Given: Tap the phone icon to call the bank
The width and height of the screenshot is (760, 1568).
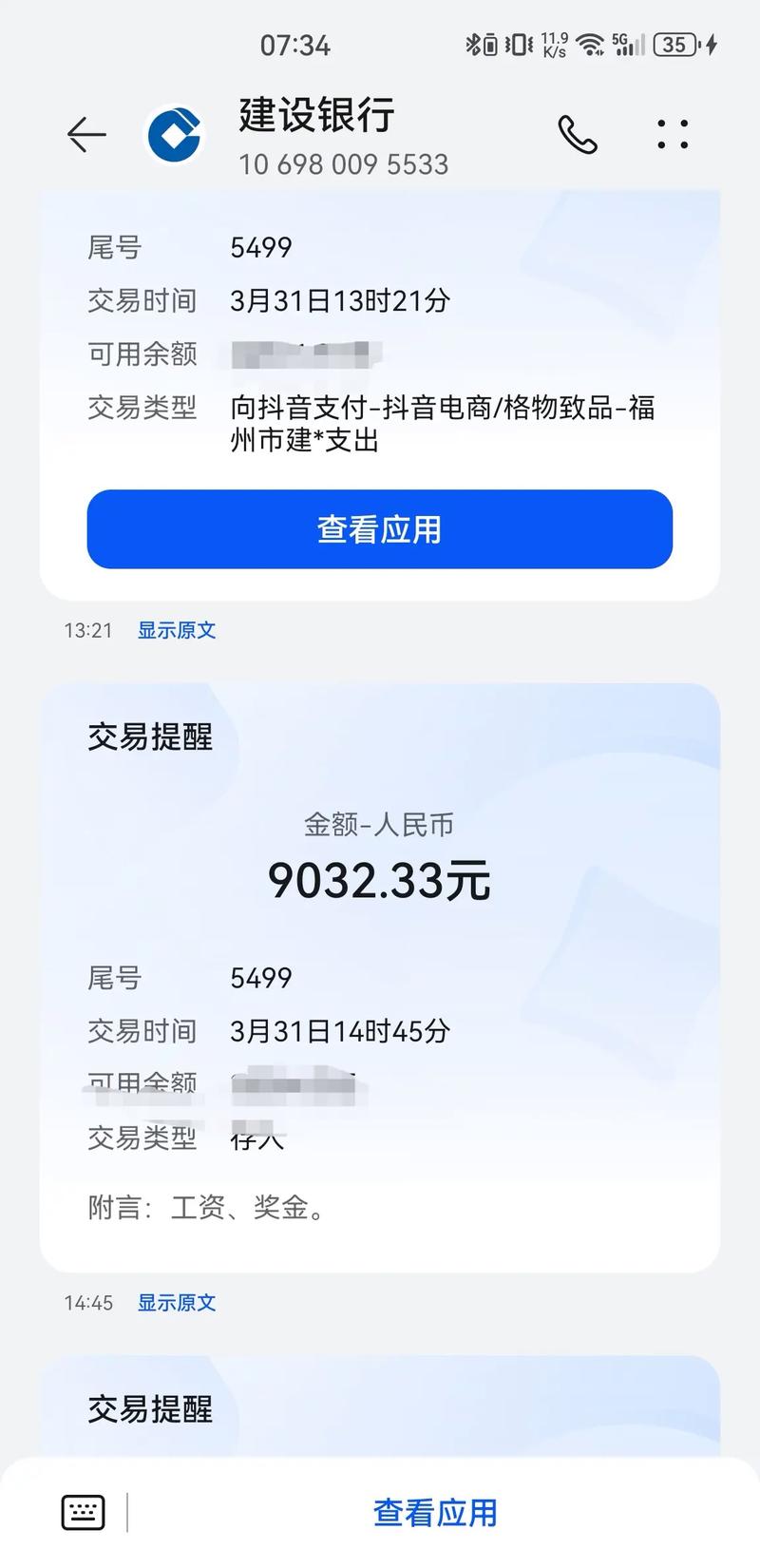Looking at the screenshot, I should 579,134.
